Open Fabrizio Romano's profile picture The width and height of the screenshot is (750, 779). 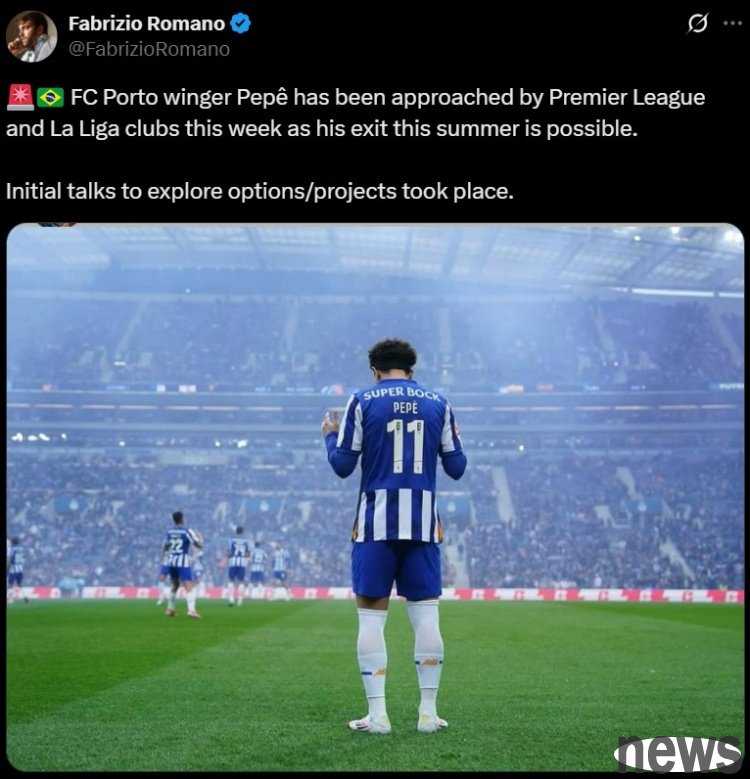click(31, 36)
